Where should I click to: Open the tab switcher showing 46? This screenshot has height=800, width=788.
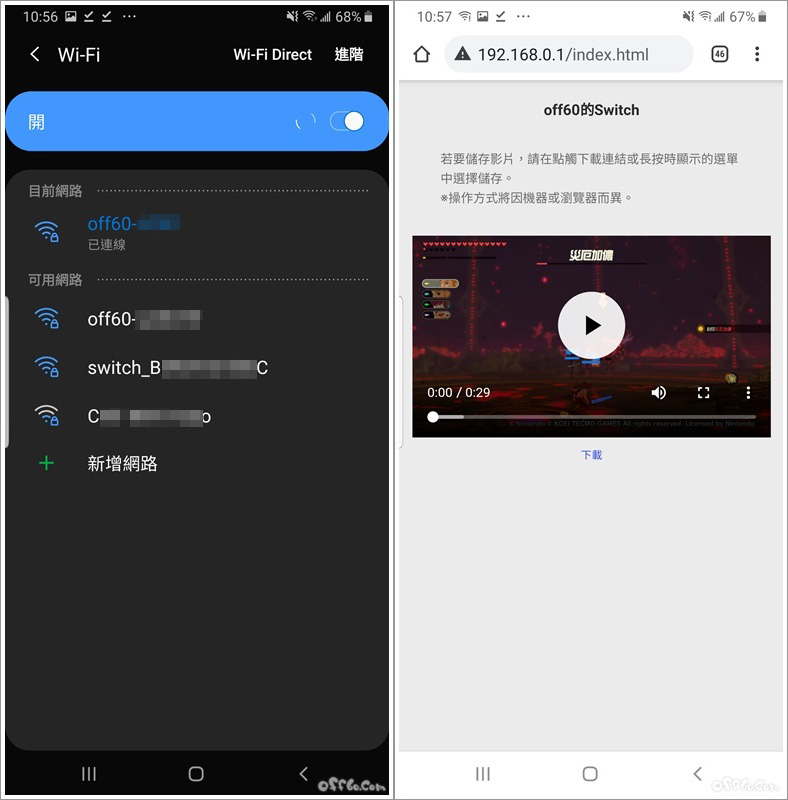click(719, 54)
